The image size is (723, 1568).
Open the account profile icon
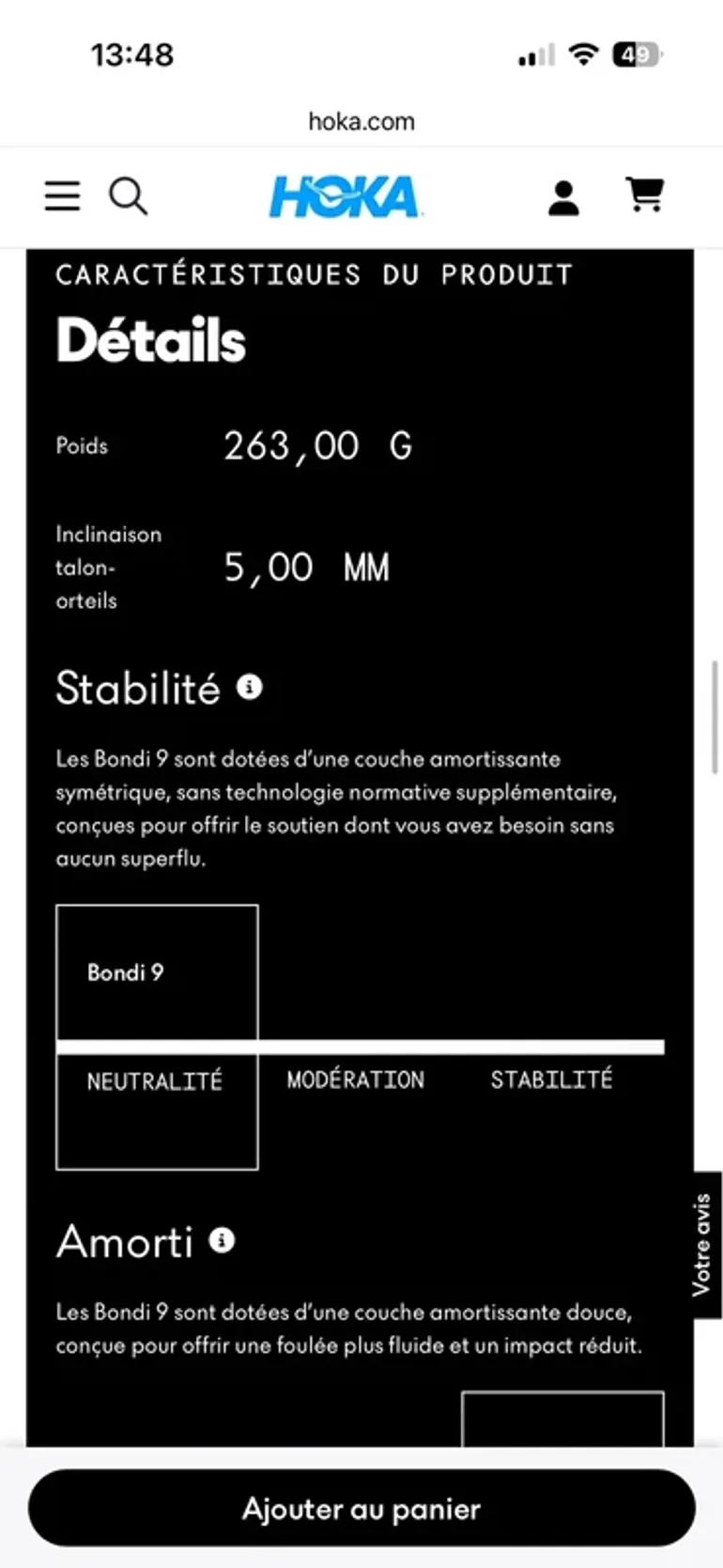[x=563, y=197]
